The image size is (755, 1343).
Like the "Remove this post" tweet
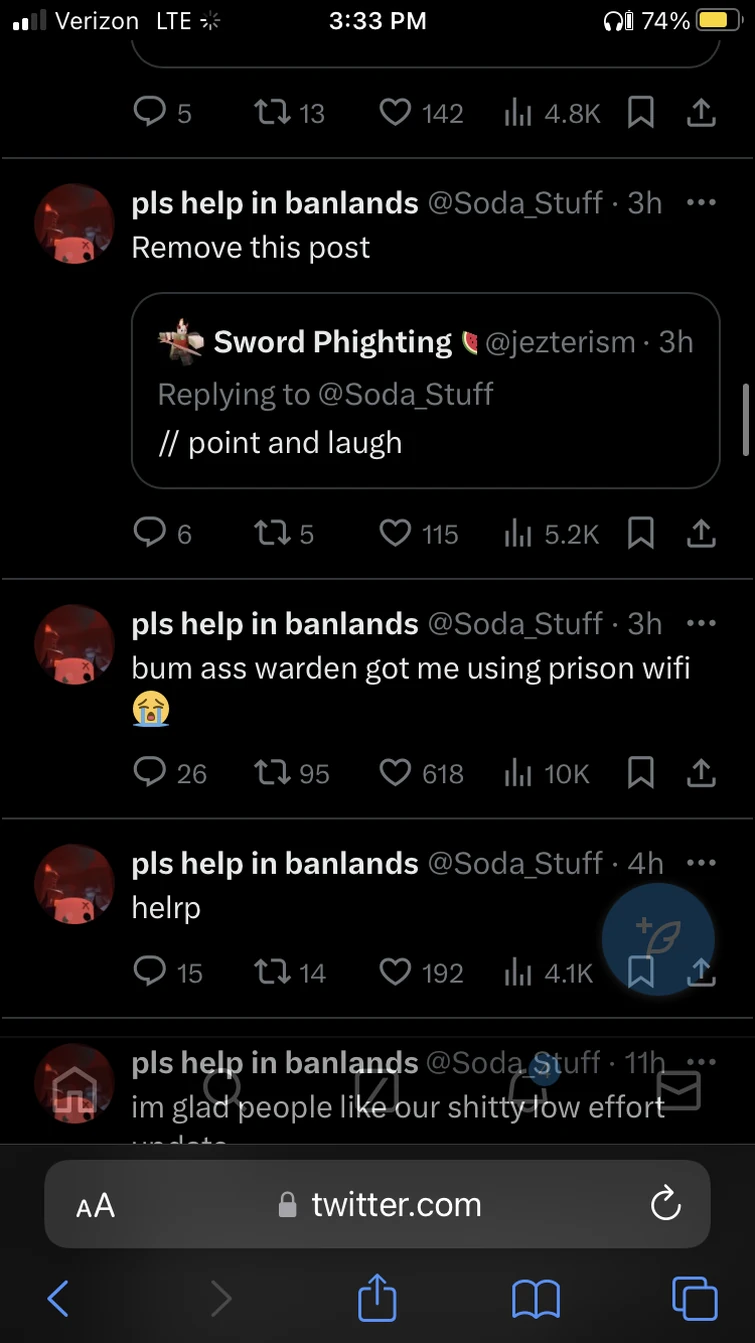coord(396,534)
